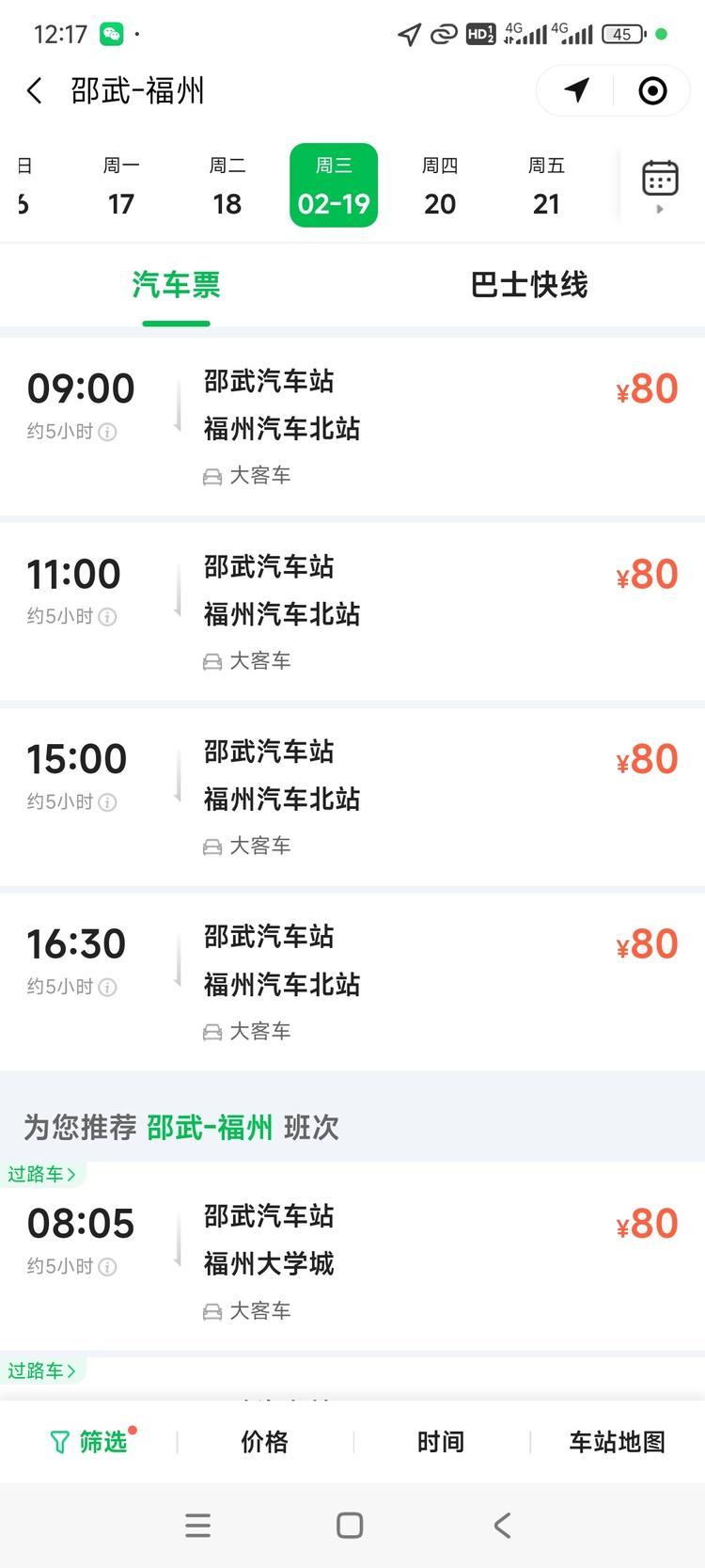Sort trips by 价格
The width and height of the screenshot is (705, 1568).
(264, 1442)
